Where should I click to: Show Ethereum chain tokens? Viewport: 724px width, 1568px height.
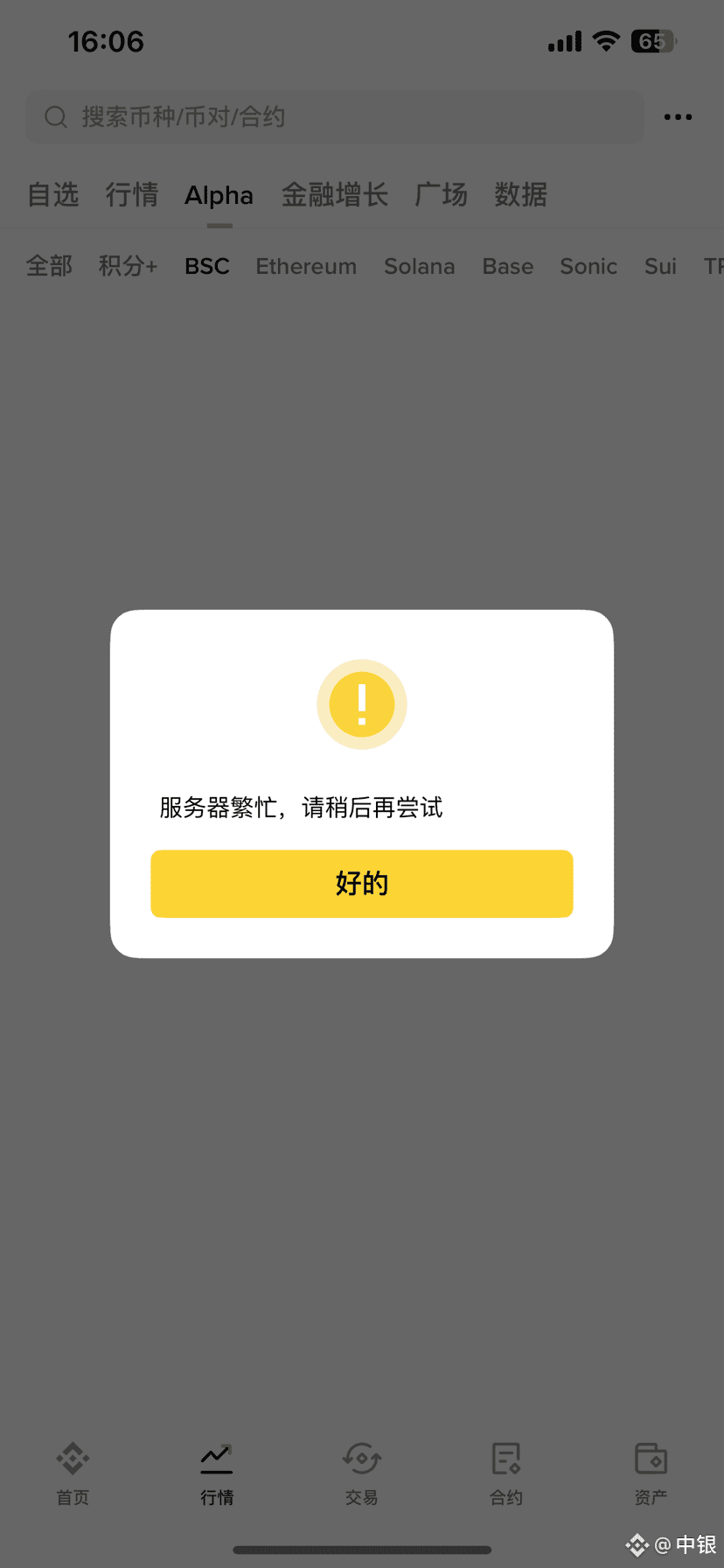(306, 266)
